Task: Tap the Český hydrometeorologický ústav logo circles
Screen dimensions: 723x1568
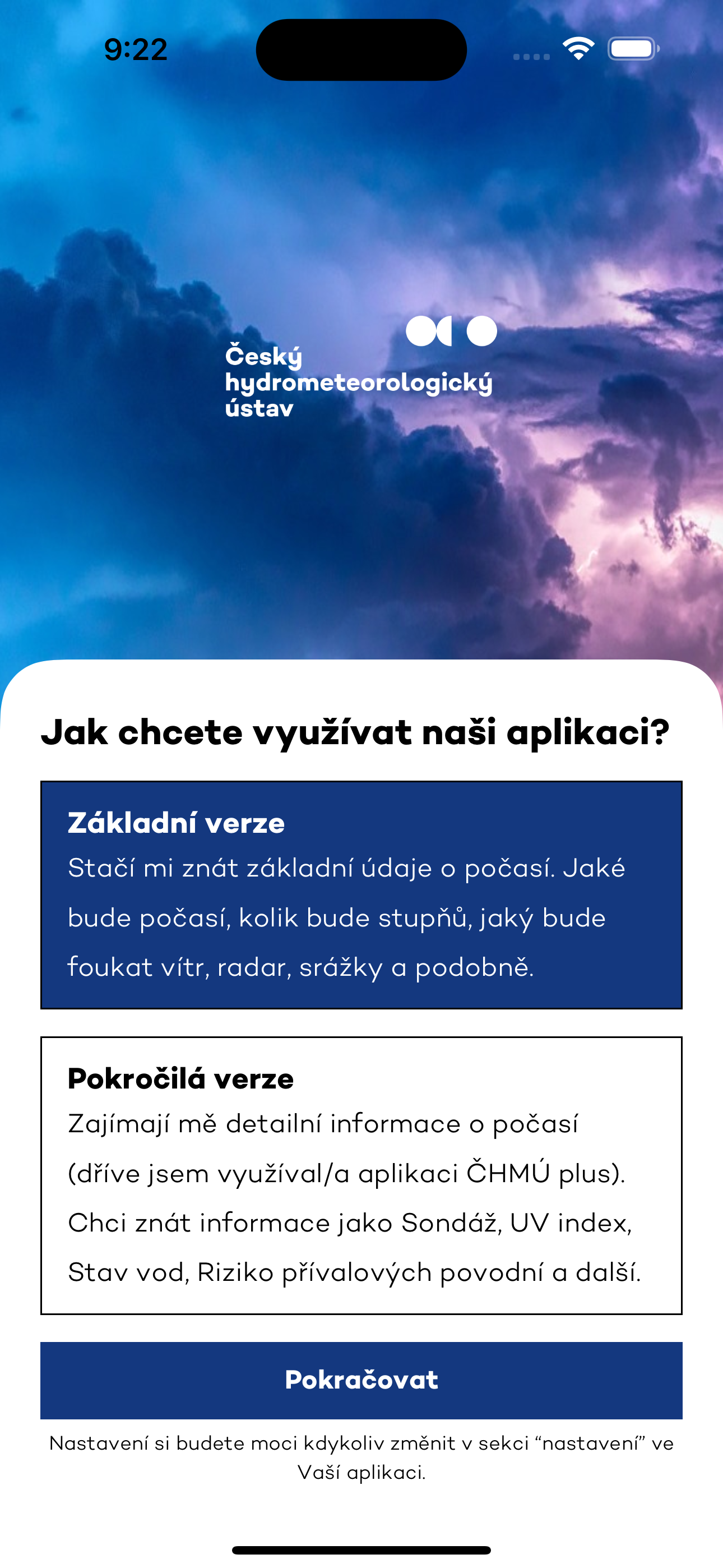Action: [x=452, y=332]
